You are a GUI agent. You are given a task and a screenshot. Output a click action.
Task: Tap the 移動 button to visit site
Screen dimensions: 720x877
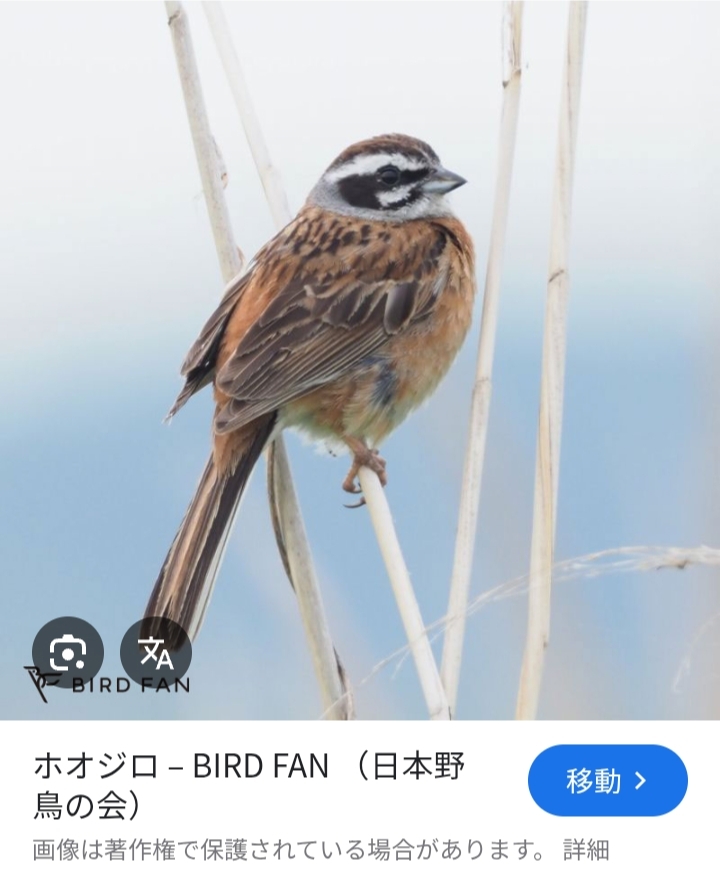point(607,780)
